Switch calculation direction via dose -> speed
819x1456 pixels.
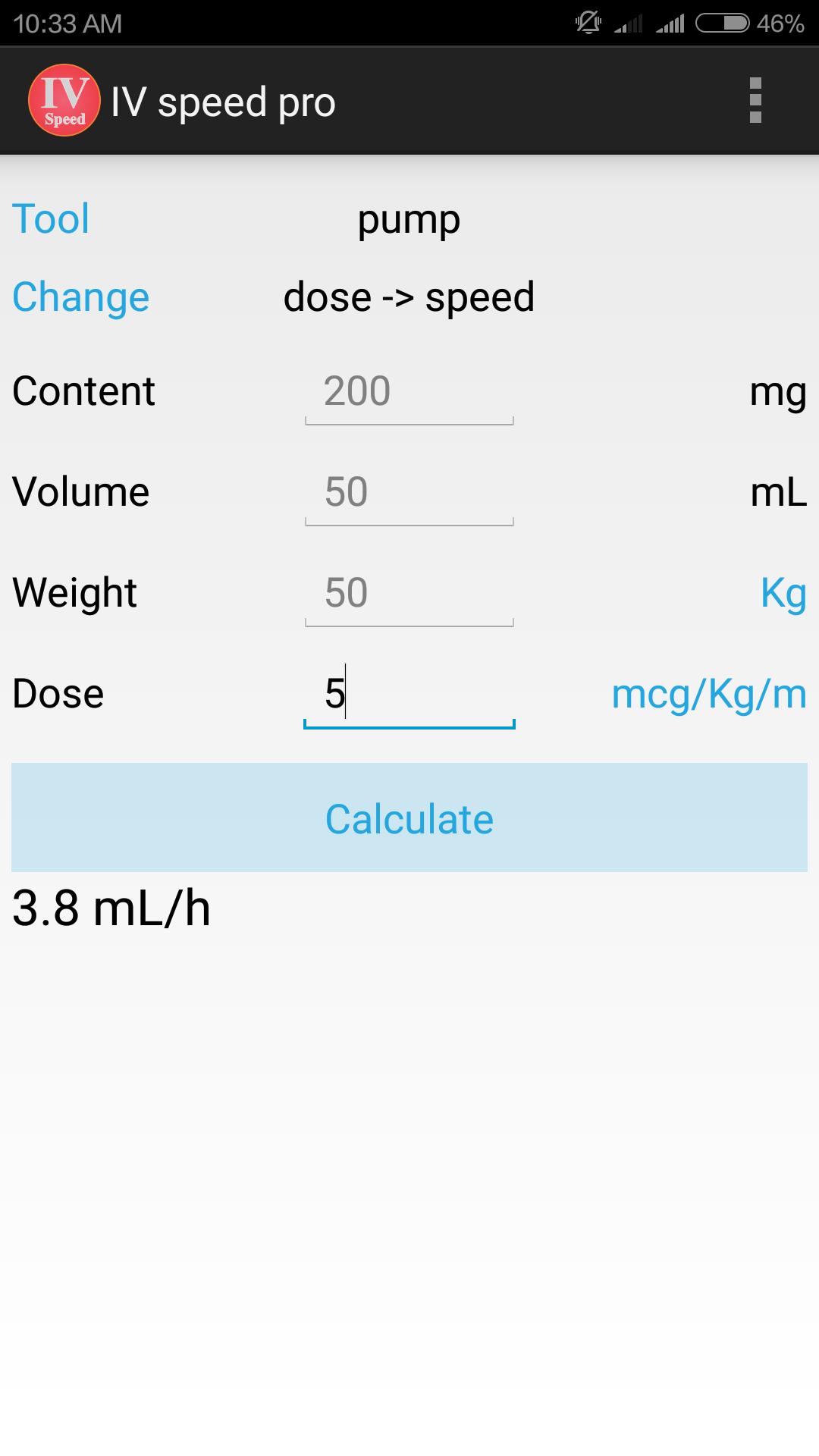[408, 297]
